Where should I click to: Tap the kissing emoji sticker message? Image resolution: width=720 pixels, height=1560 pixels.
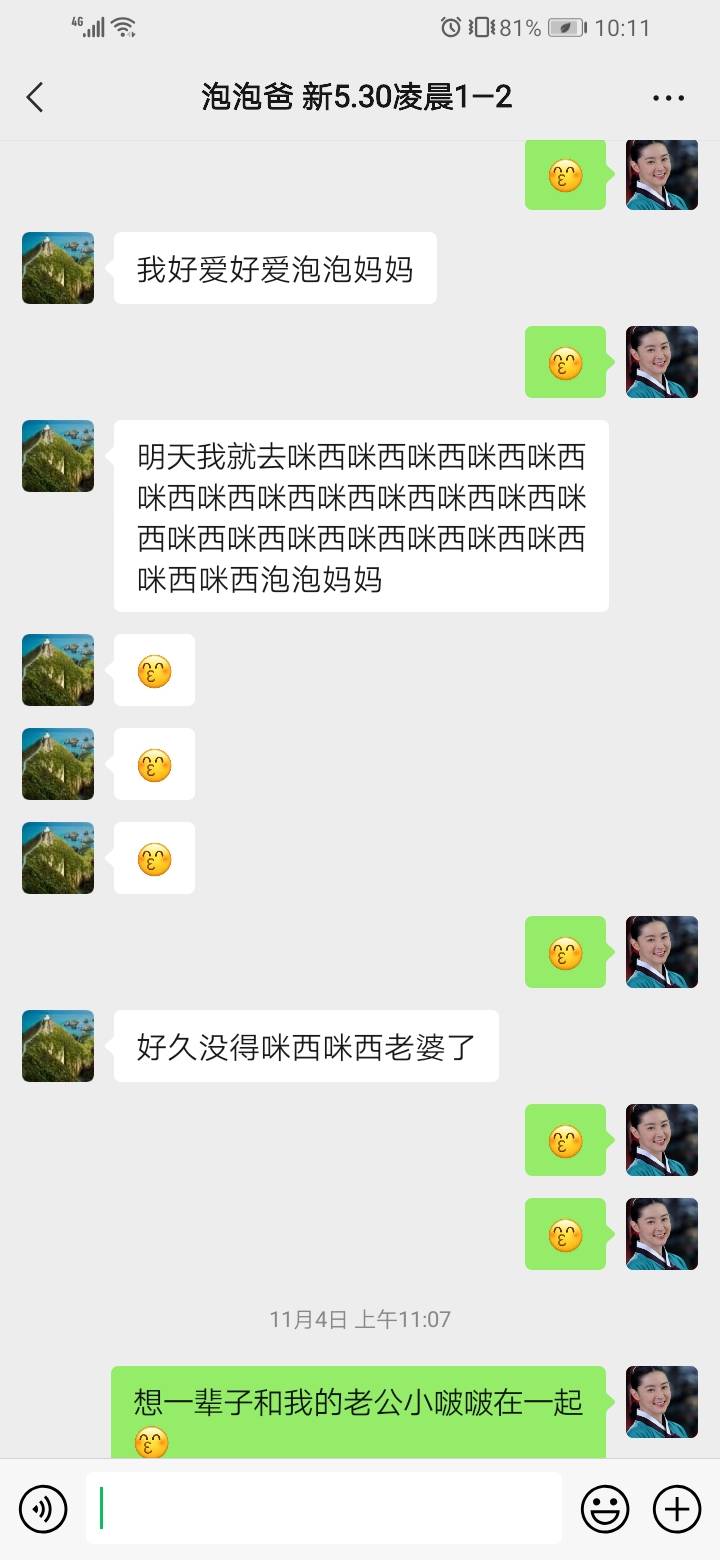(x=566, y=175)
